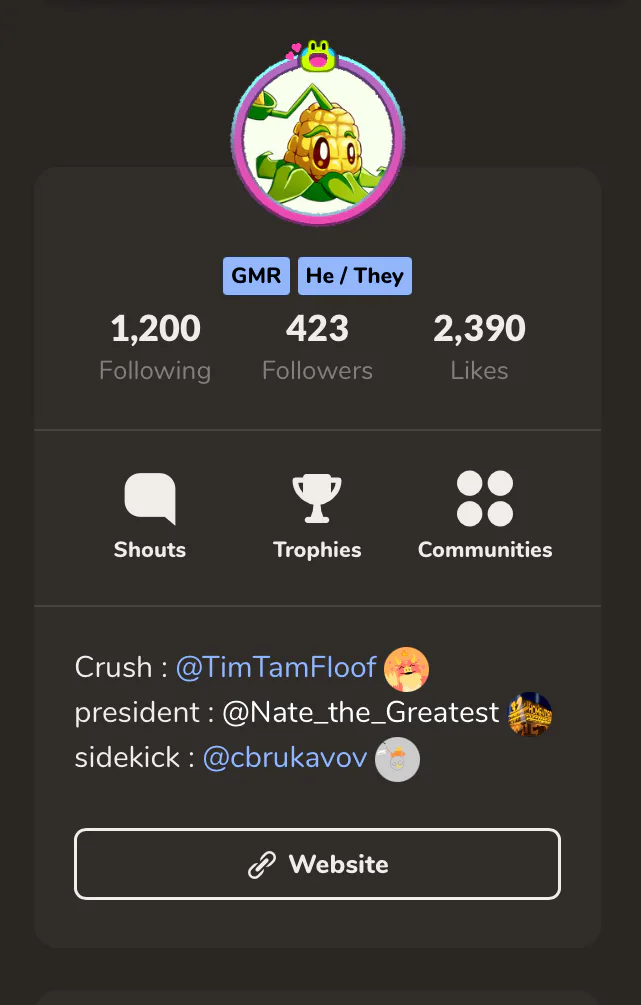Open the Shouts section
Viewport: 641px width, 1005px height.
tap(150, 516)
